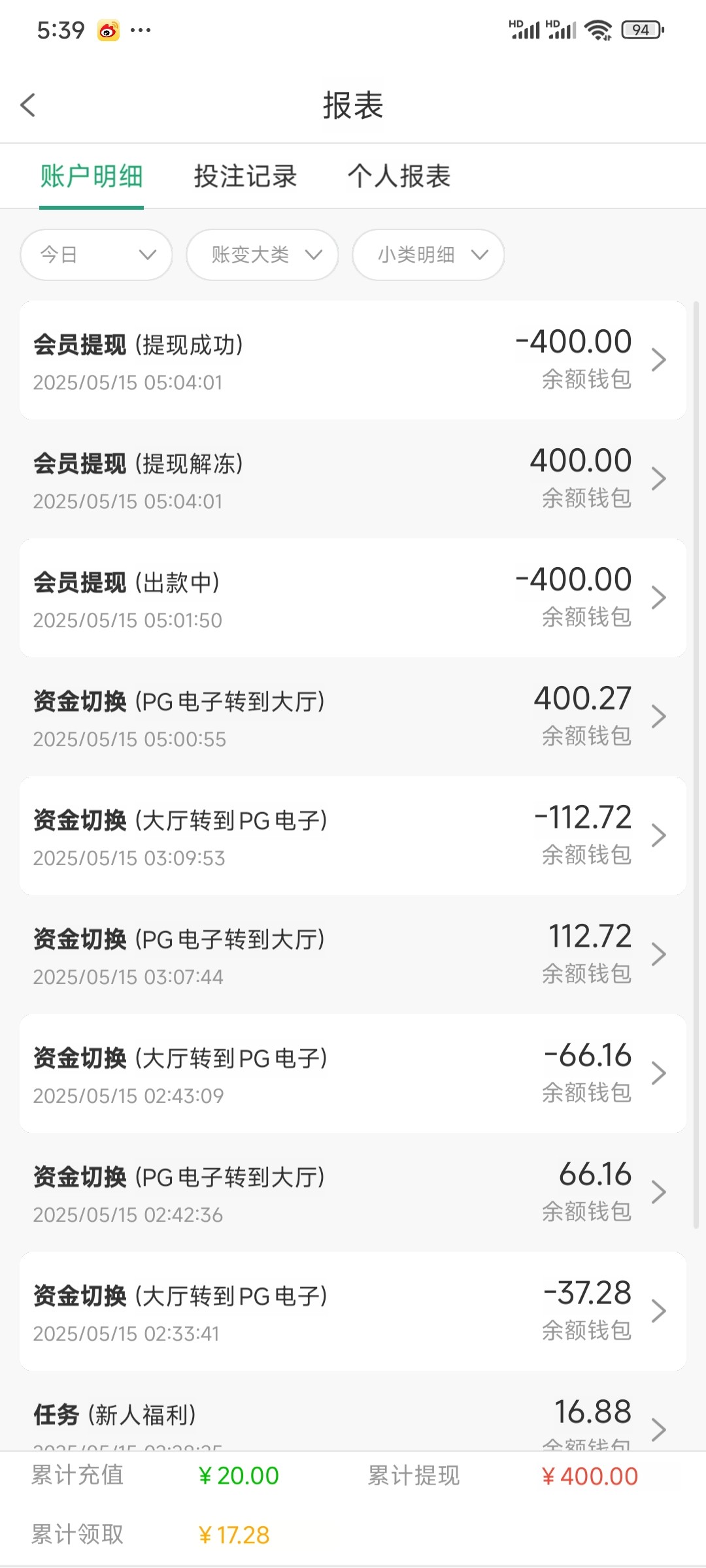
Task: Open the 112.72 transfer at 03:07:44
Action: click(x=353, y=955)
